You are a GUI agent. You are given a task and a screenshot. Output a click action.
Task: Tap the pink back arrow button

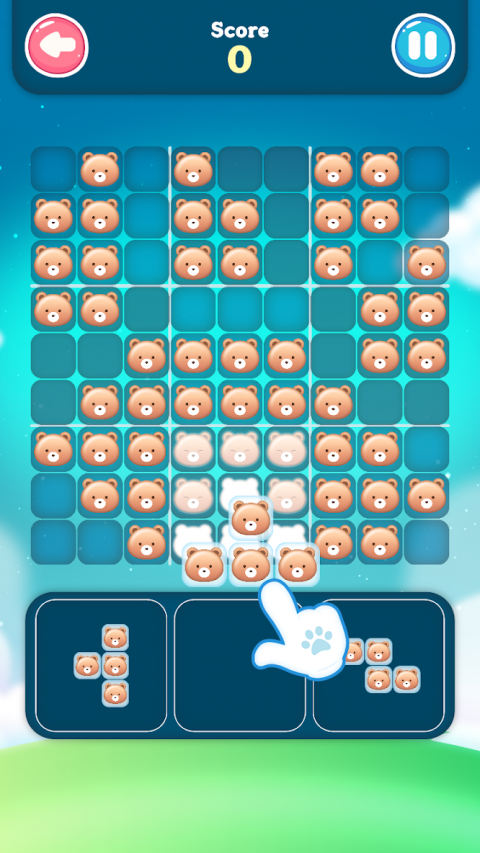coord(57,45)
